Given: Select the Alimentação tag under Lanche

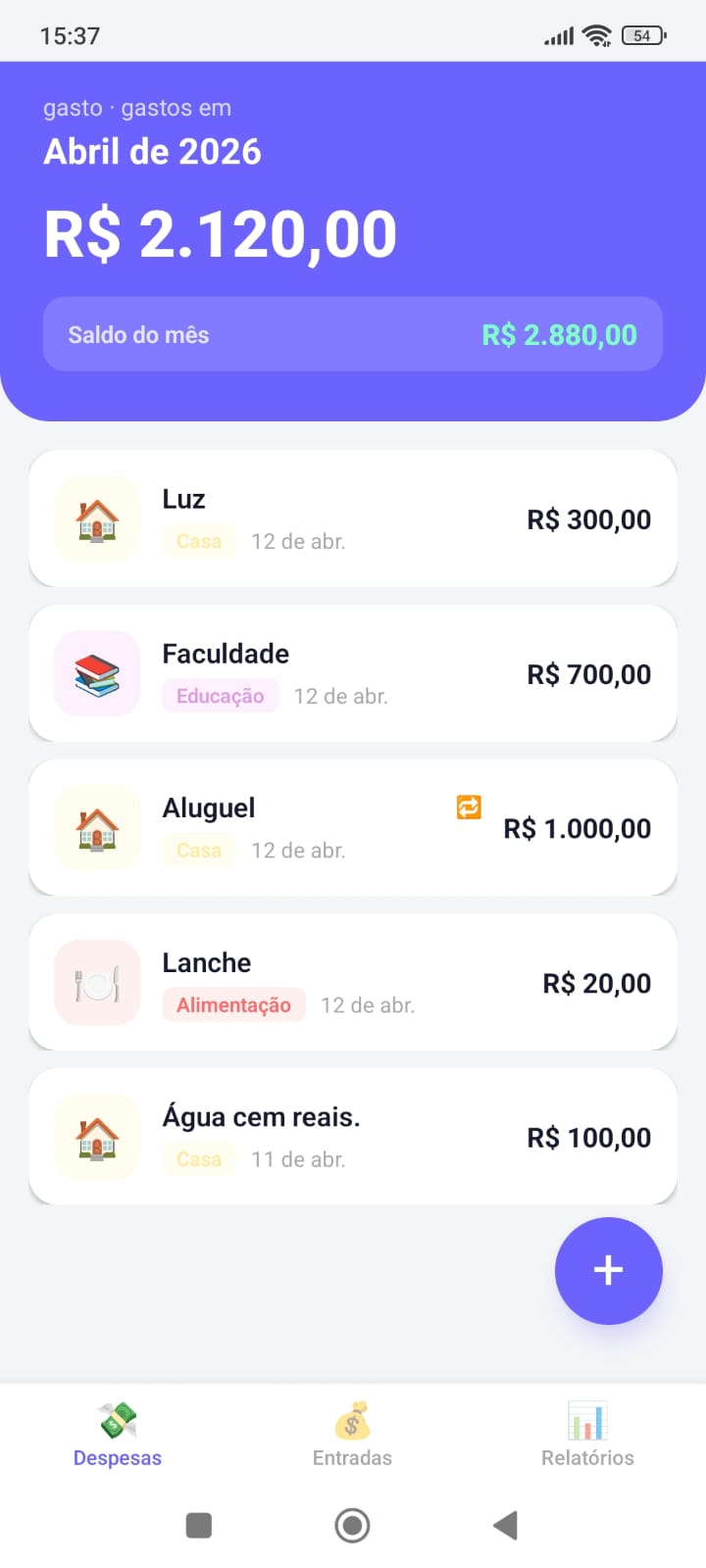Looking at the screenshot, I should pyautogui.click(x=233, y=1004).
